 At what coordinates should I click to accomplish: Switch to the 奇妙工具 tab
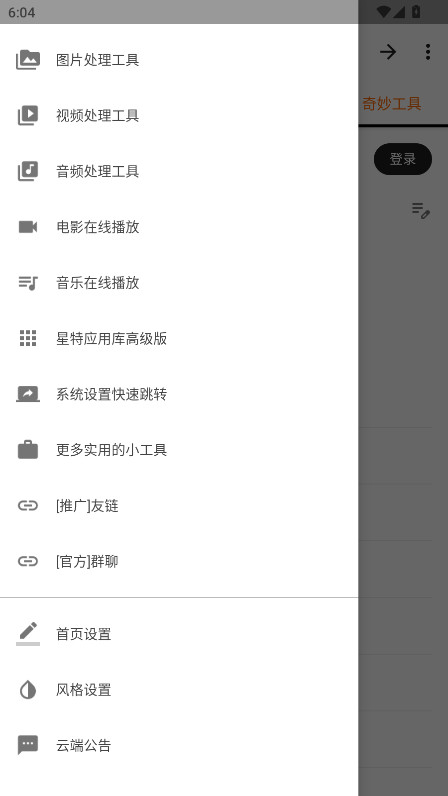coord(392,104)
